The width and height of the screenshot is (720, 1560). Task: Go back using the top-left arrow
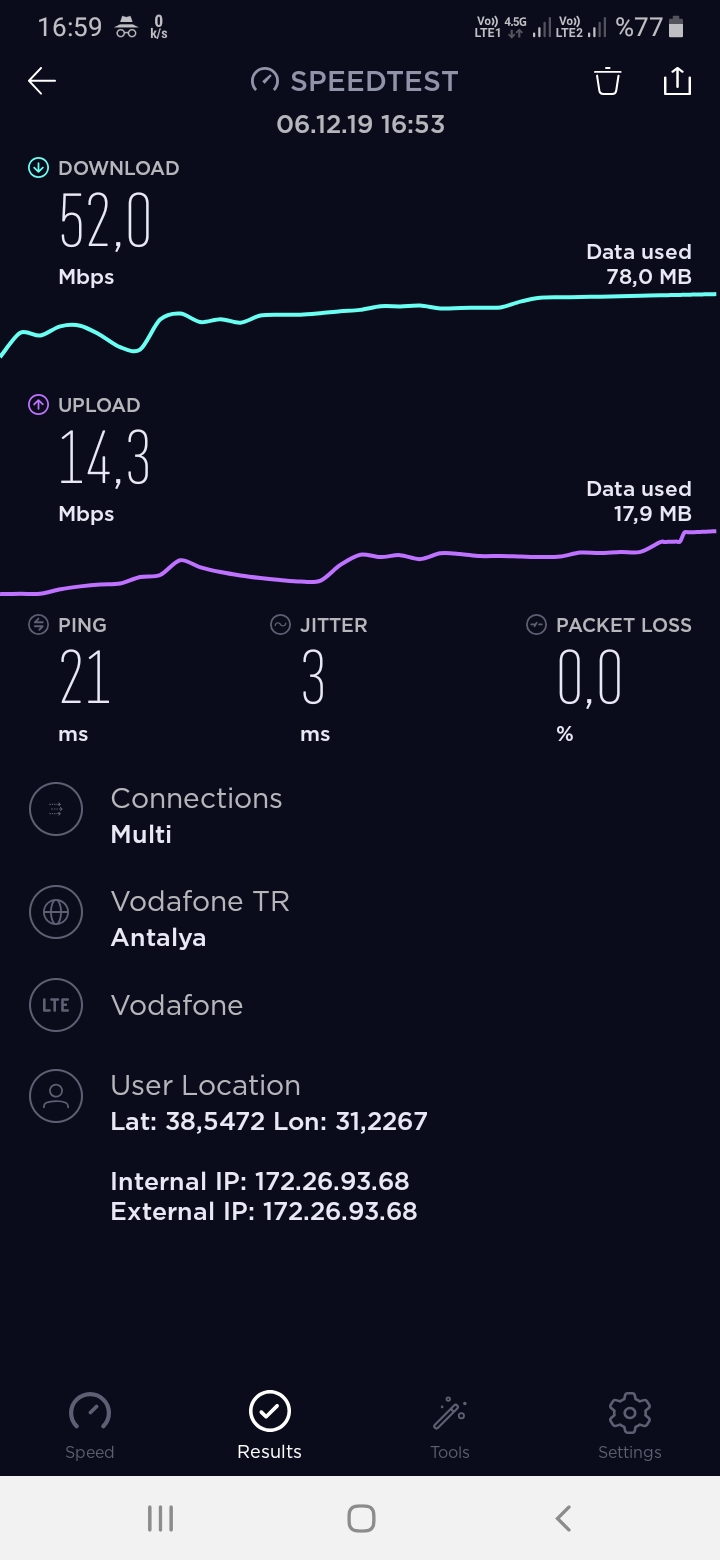tap(42, 81)
